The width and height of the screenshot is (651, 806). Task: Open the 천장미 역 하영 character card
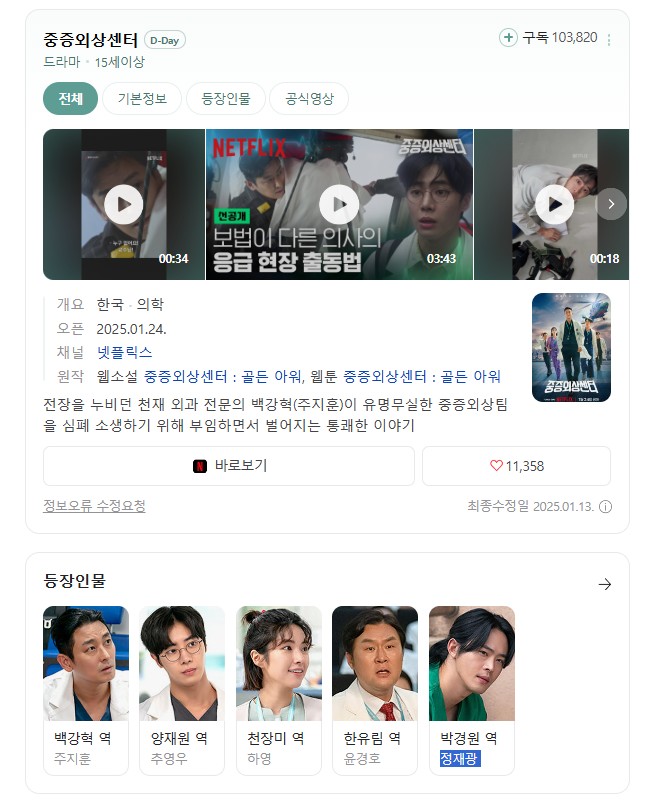pyautogui.click(x=279, y=690)
